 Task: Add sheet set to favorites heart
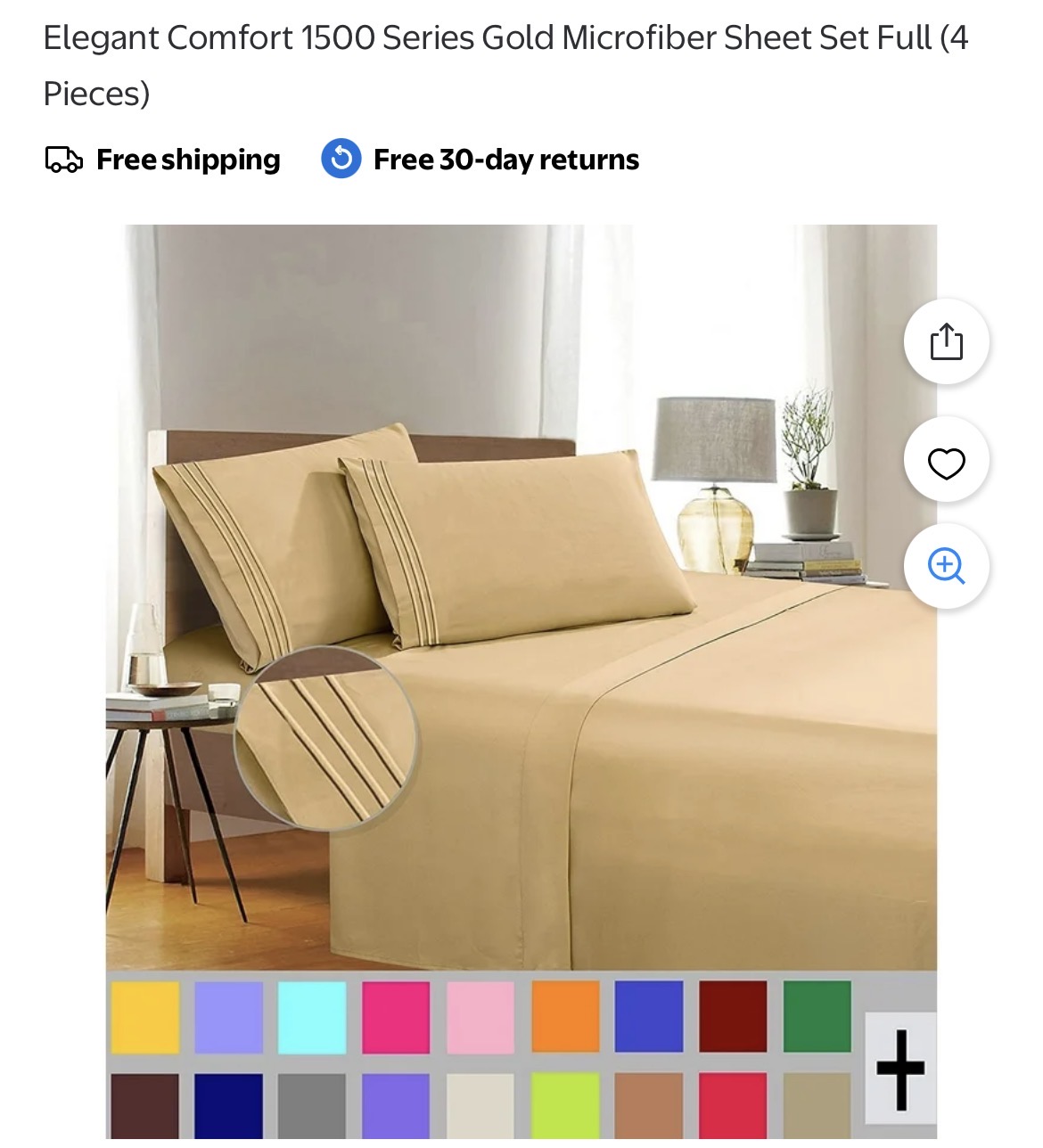tap(946, 462)
